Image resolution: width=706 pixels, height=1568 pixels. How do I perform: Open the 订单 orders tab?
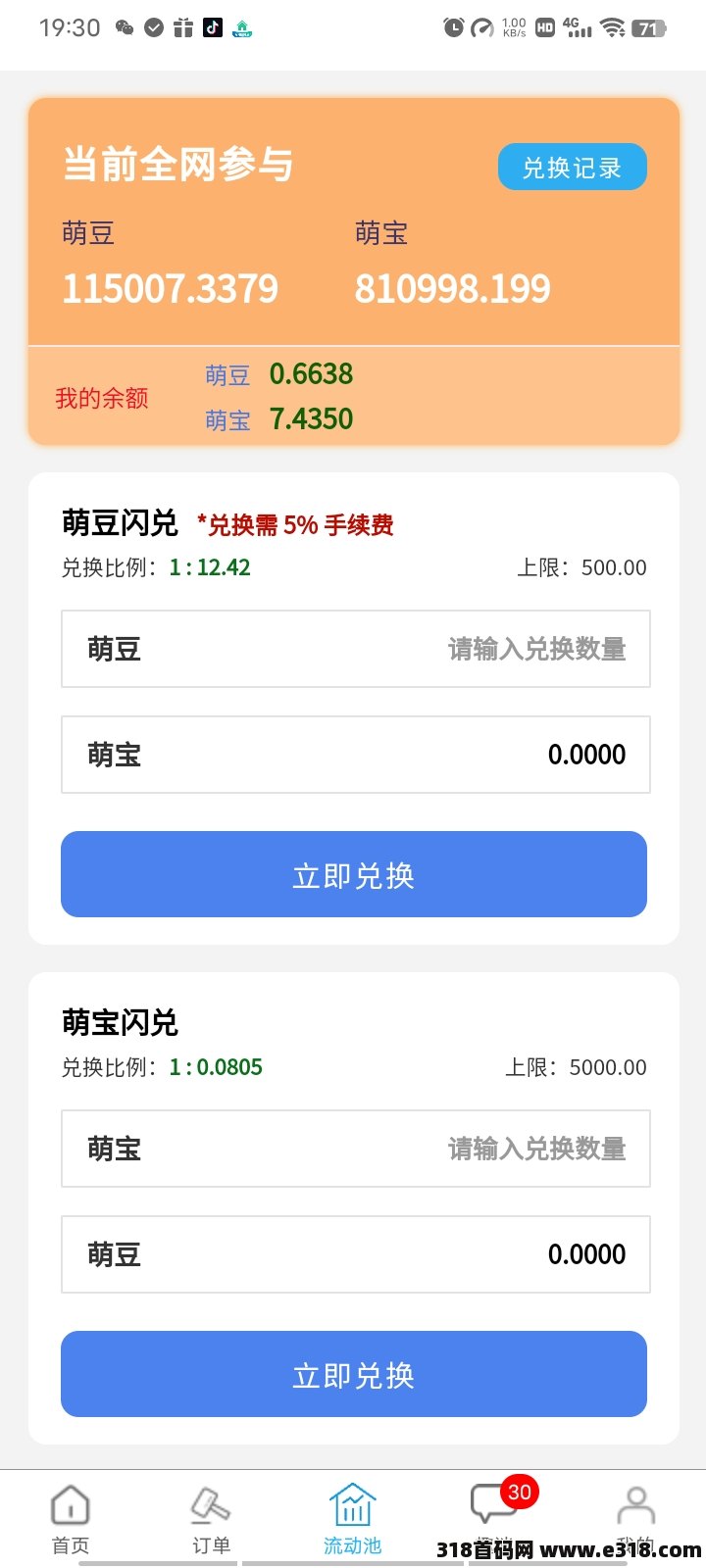(x=211, y=1520)
